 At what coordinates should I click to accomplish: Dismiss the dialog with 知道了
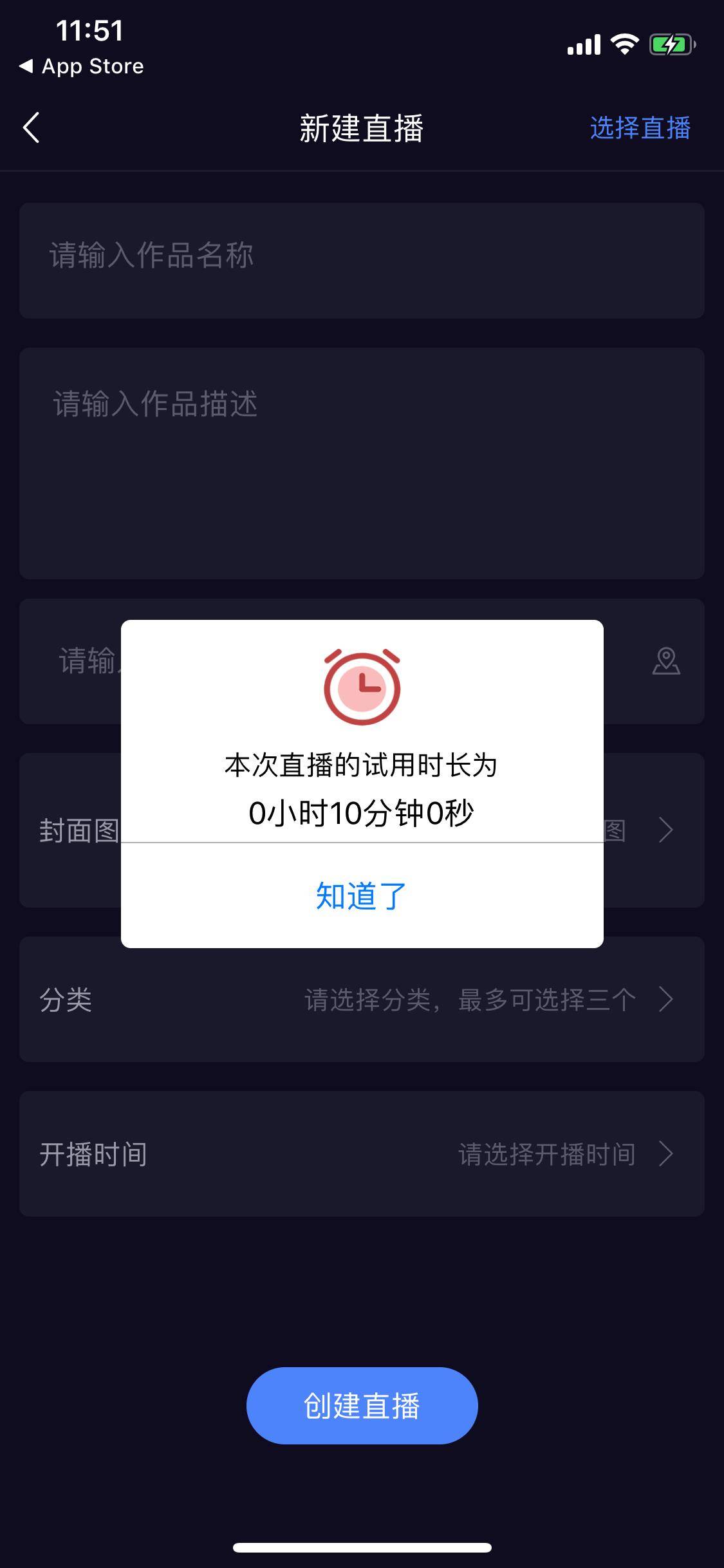[x=362, y=895]
